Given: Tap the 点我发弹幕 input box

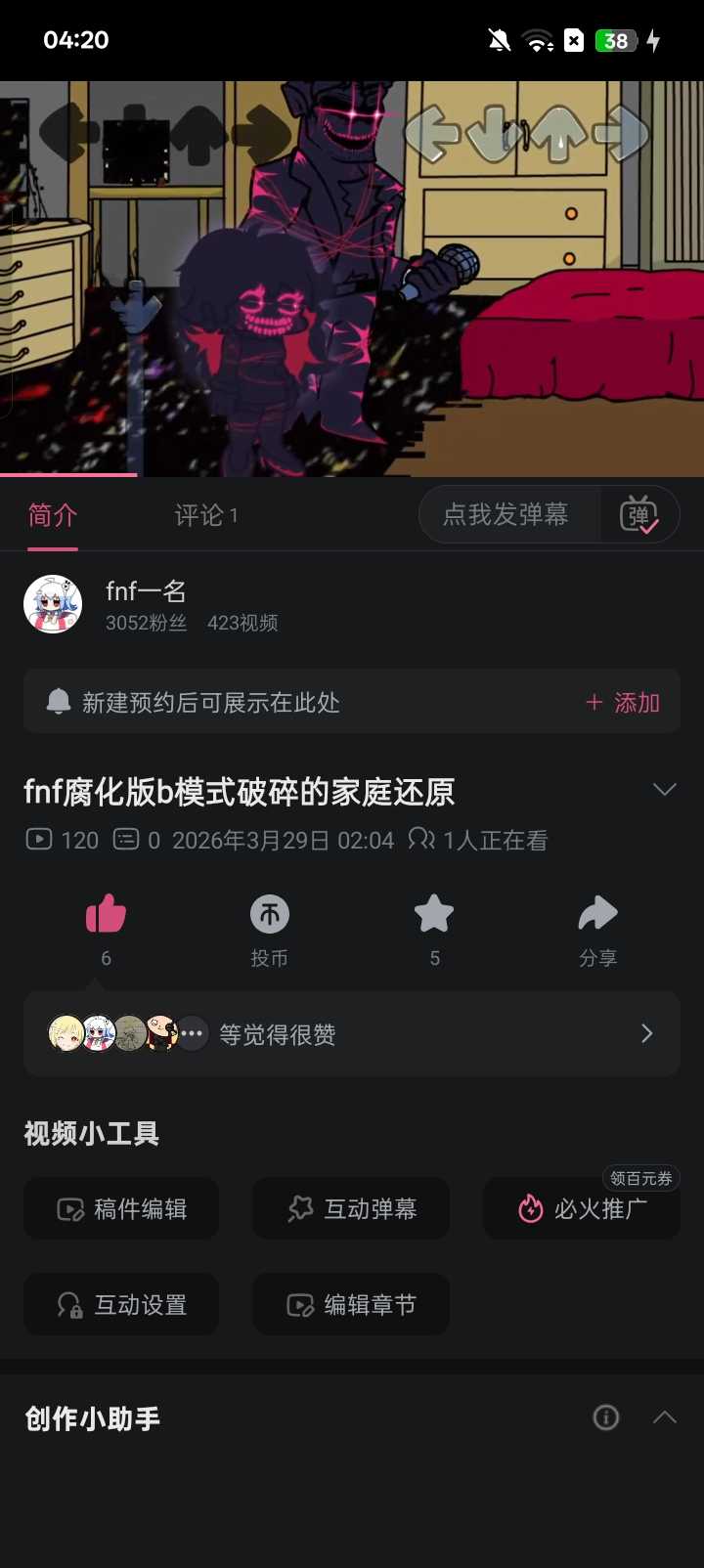Looking at the screenshot, I should tap(506, 515).
